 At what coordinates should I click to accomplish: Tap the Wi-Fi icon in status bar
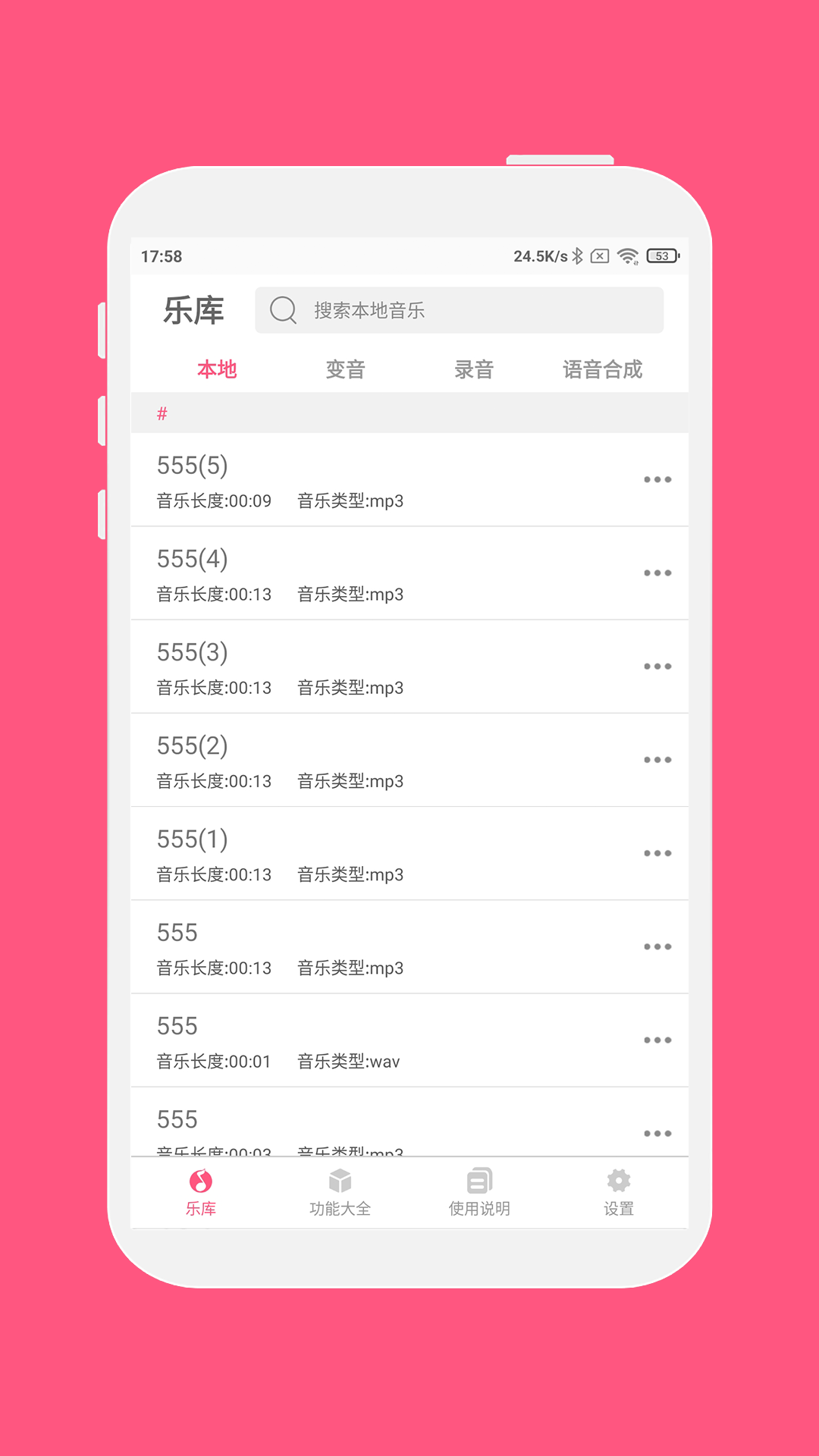pos(627,256)
